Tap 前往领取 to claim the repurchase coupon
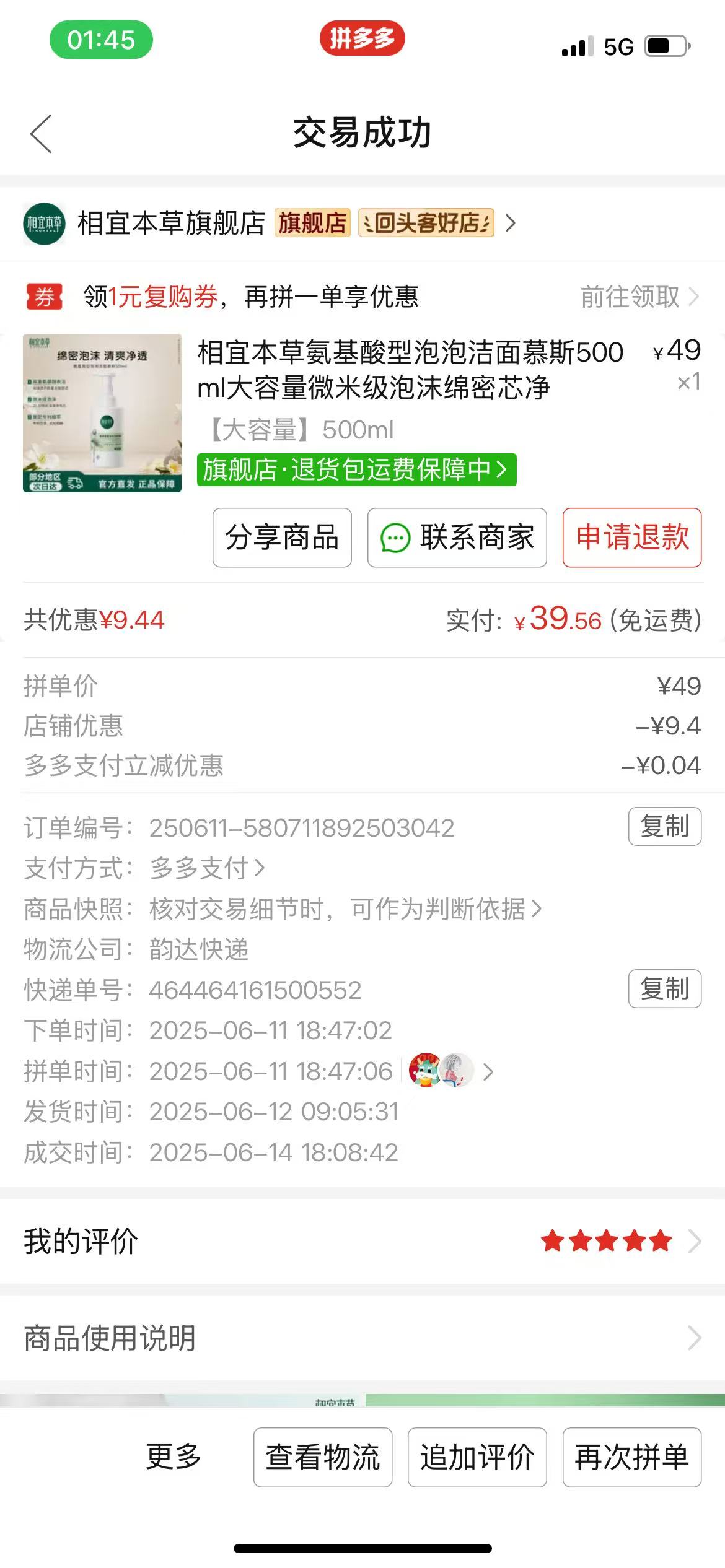This screenshot has height=1568, width=725. [x=639, y=297]
